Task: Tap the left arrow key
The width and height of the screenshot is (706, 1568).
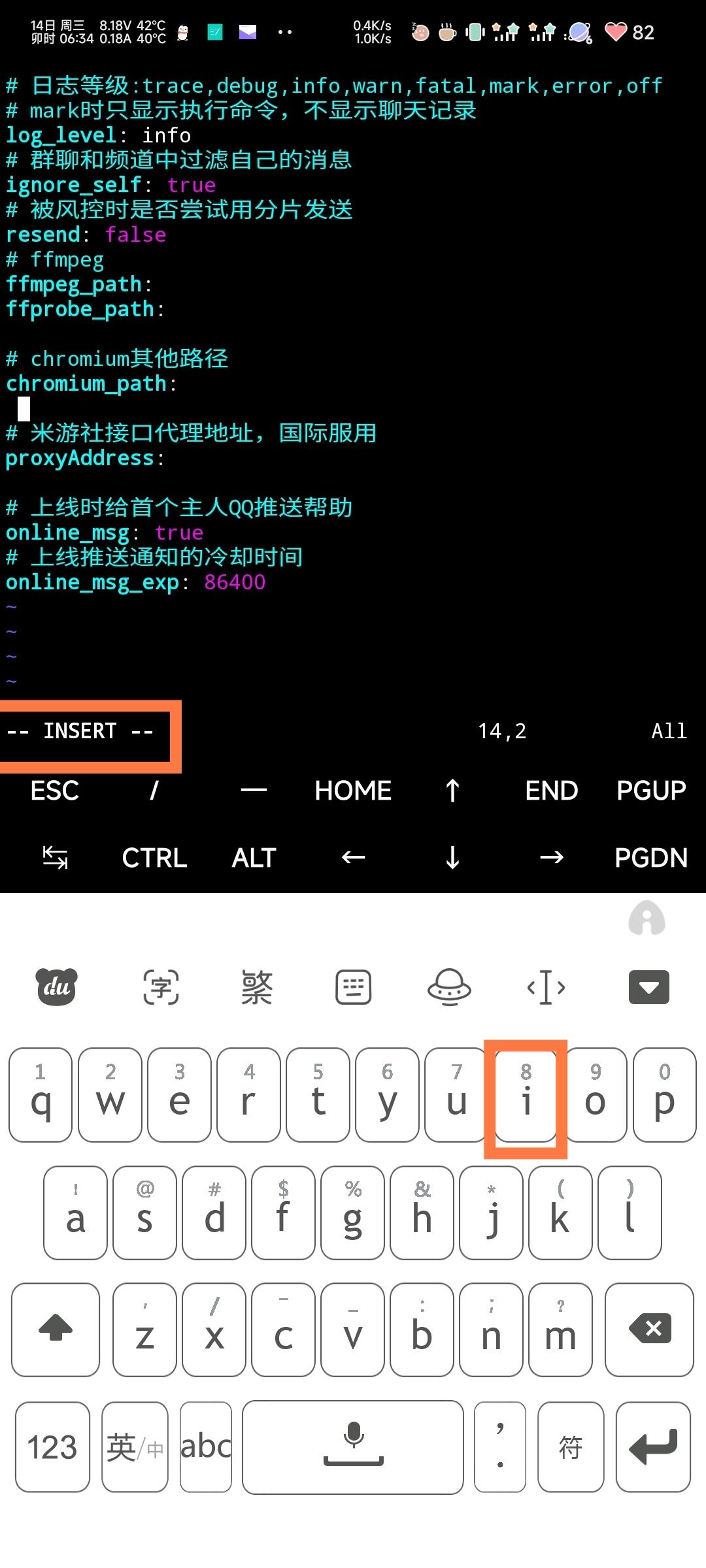Action: [353, 858]
